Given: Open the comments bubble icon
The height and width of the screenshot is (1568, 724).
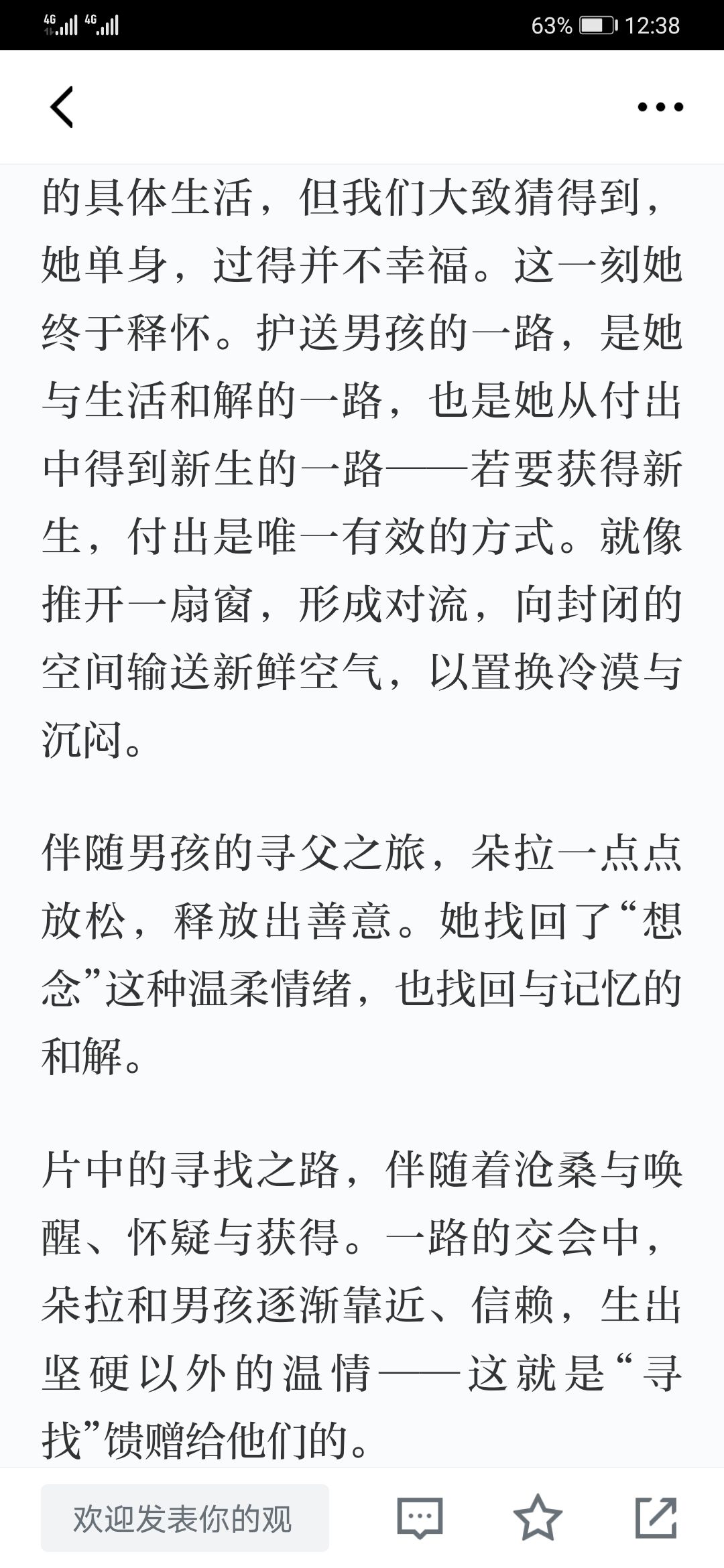Looking at the screenshot, I should point(420,1518).
